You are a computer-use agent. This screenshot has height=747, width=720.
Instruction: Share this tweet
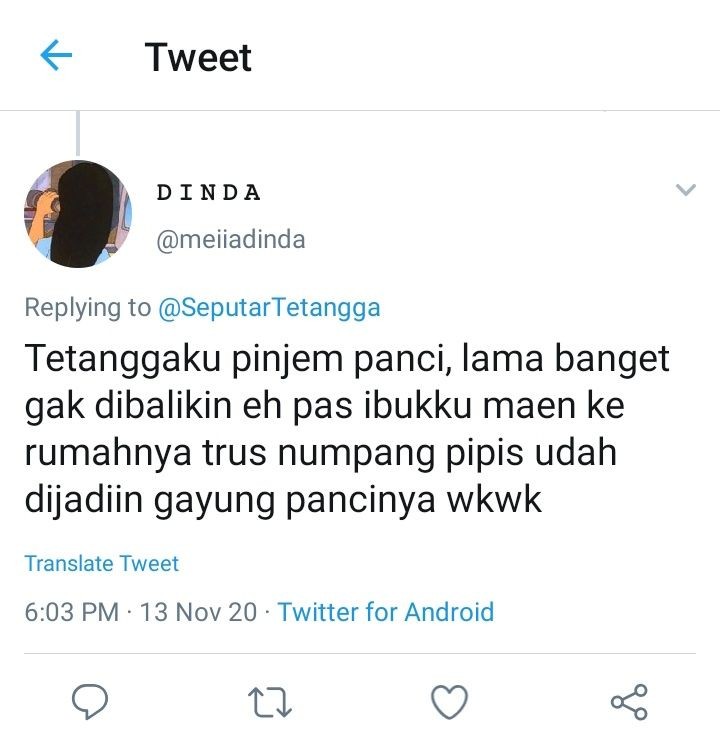629,702
